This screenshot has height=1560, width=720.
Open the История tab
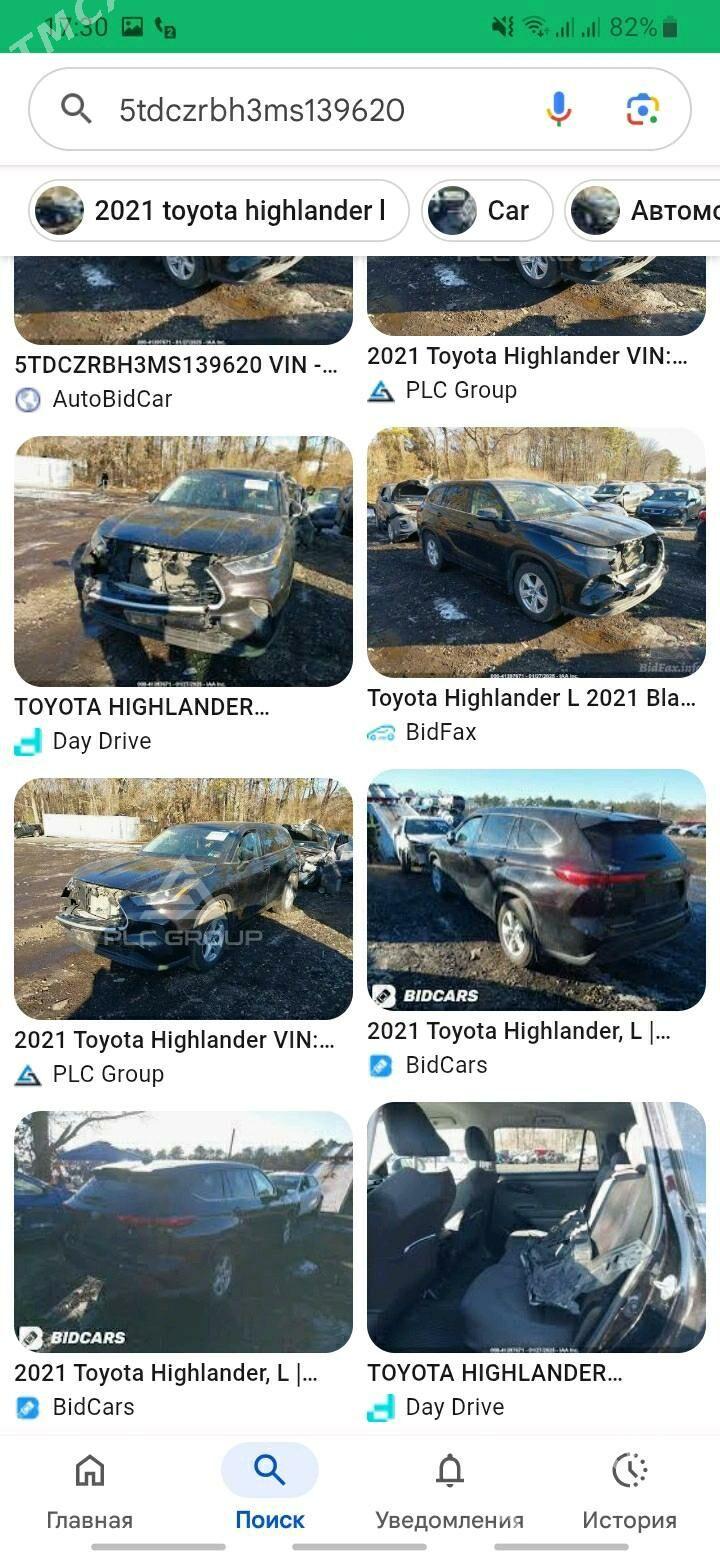630,1492
